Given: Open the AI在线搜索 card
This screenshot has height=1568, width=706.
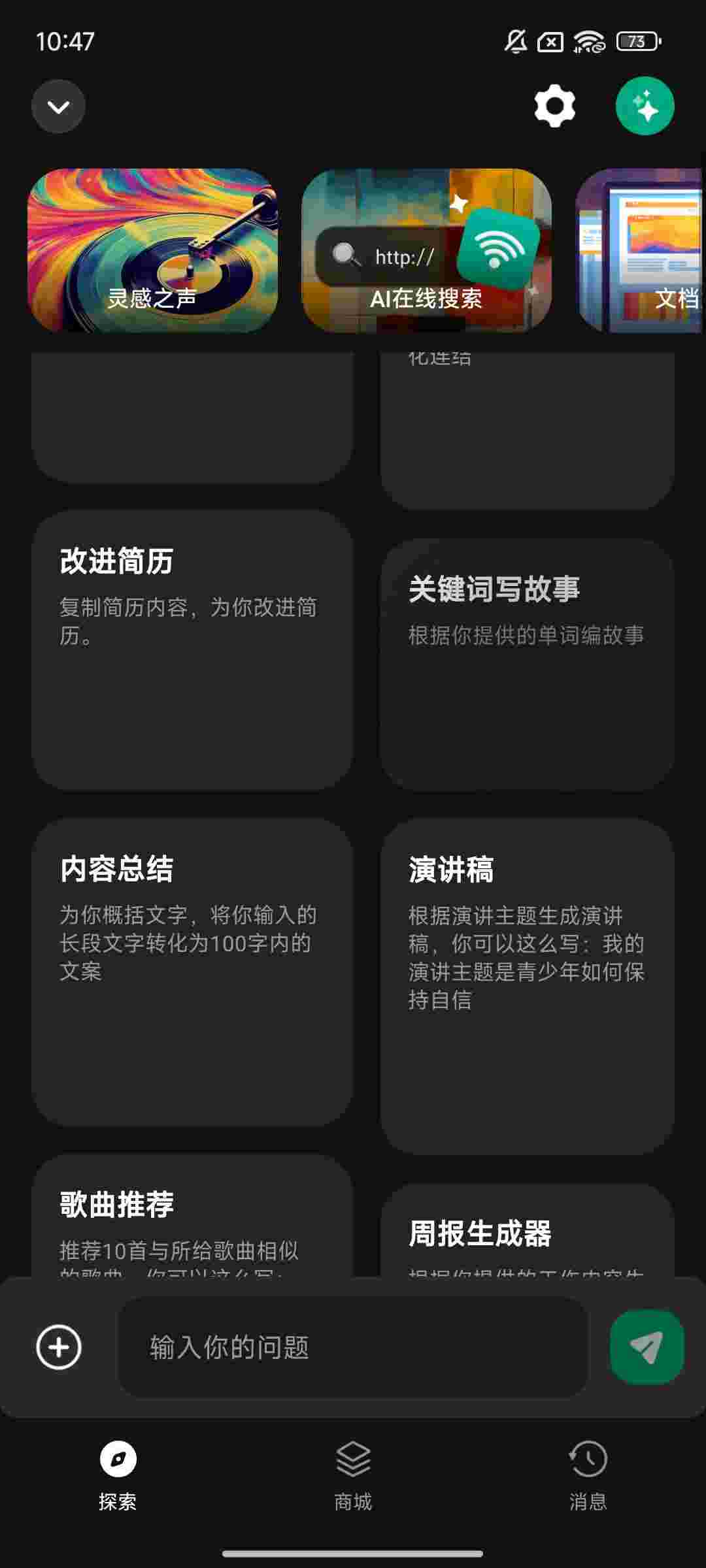Looking at the screenshot, I should (x=426, y=251).
